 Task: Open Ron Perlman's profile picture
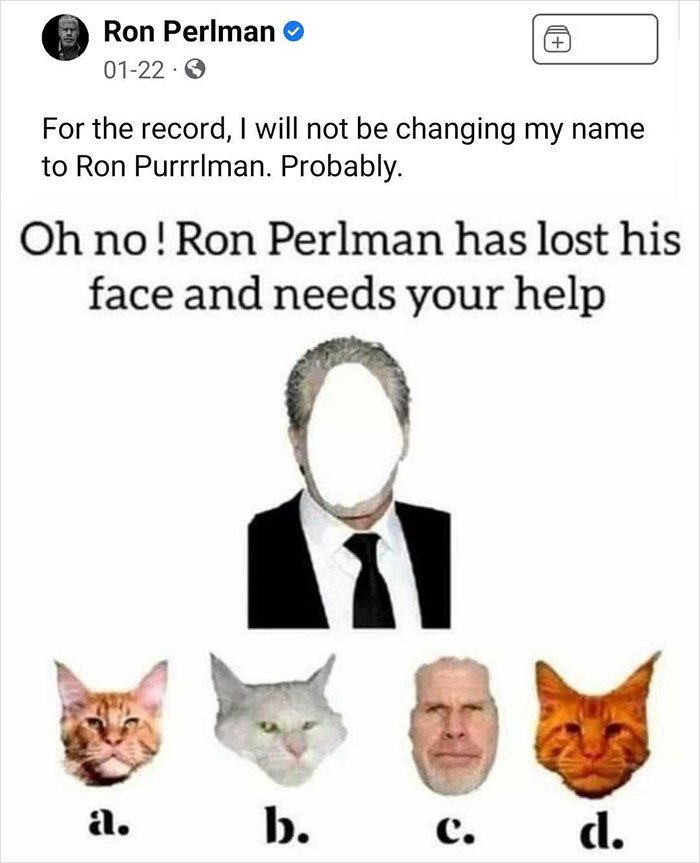66,39
